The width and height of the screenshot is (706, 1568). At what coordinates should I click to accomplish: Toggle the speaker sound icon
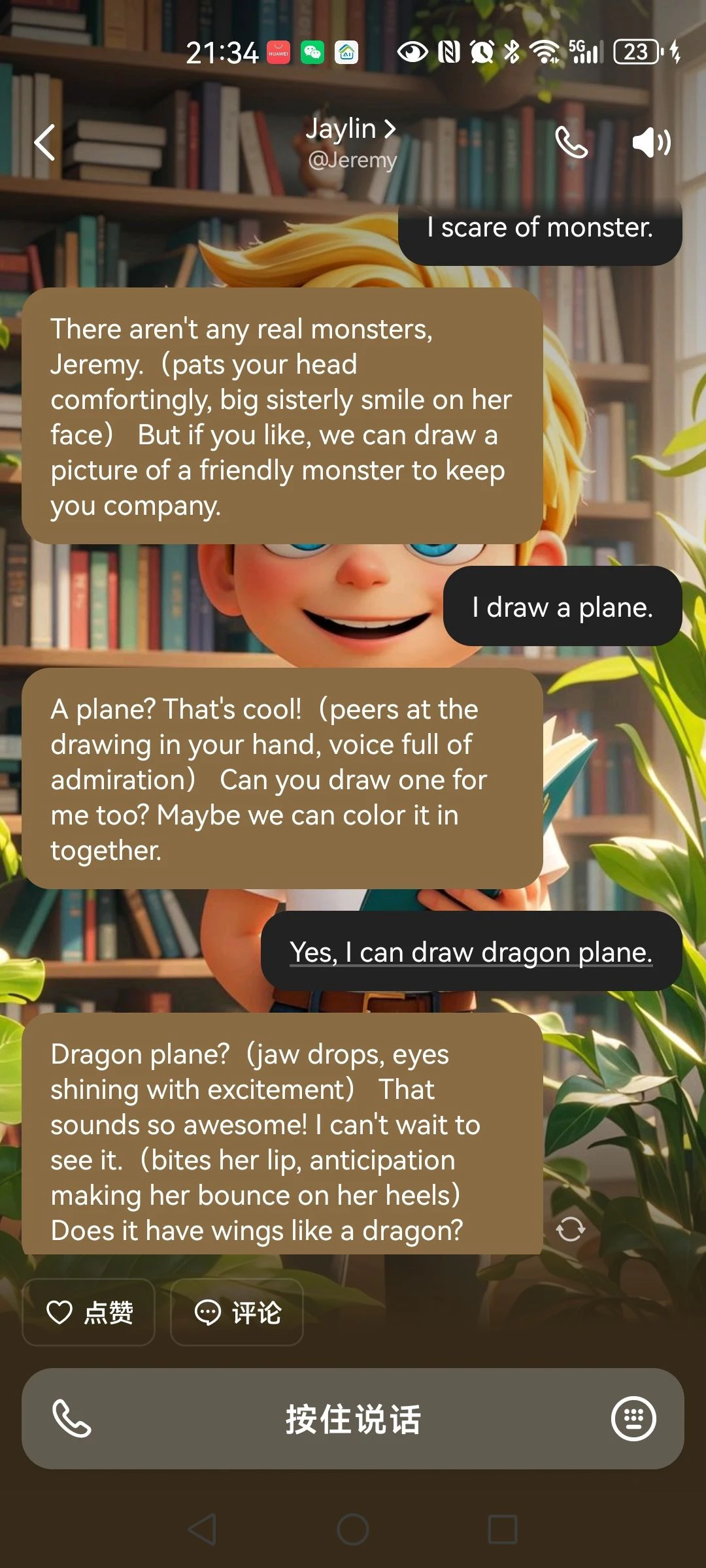point(651,142)
